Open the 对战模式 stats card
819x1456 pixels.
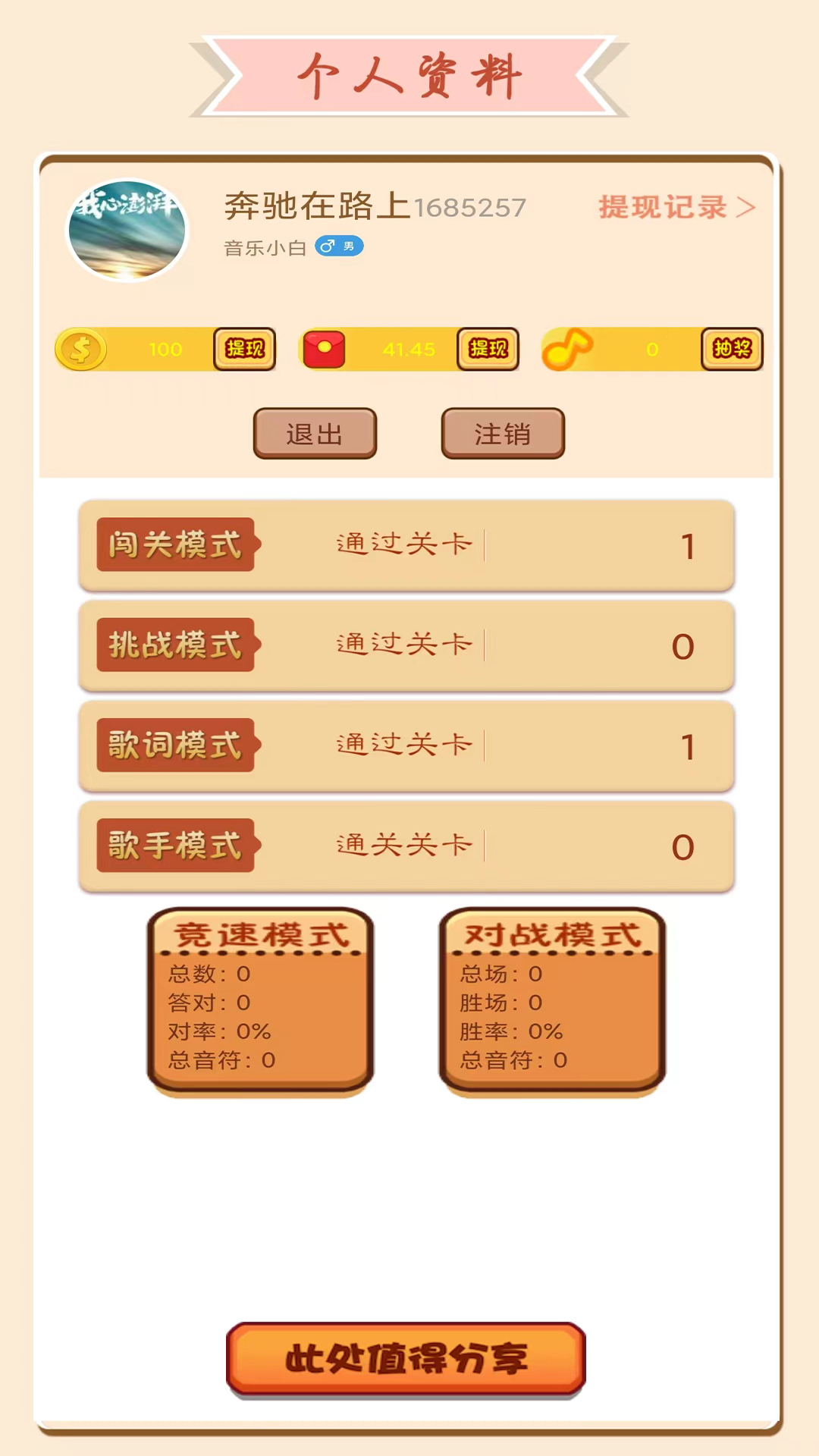tap(552, 1001)
